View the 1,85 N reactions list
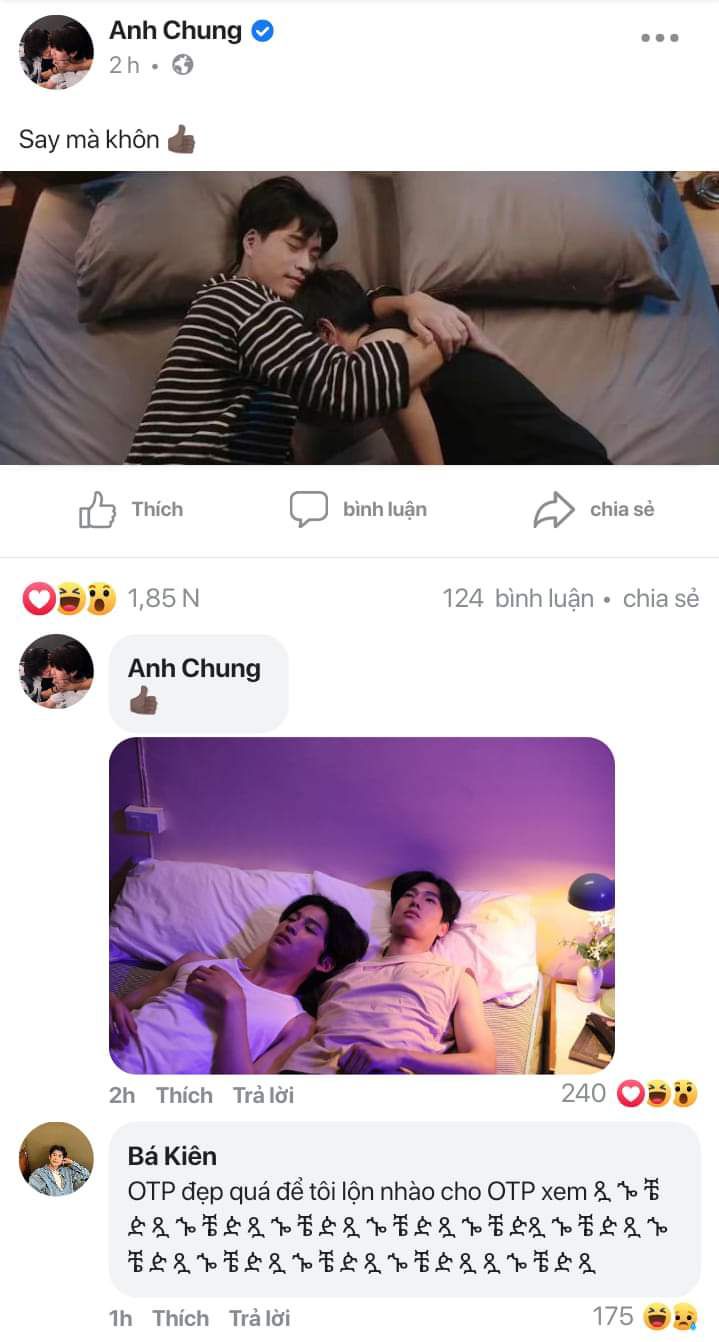719x1342 pixels. pyautogui.click(x=111, y=599)
